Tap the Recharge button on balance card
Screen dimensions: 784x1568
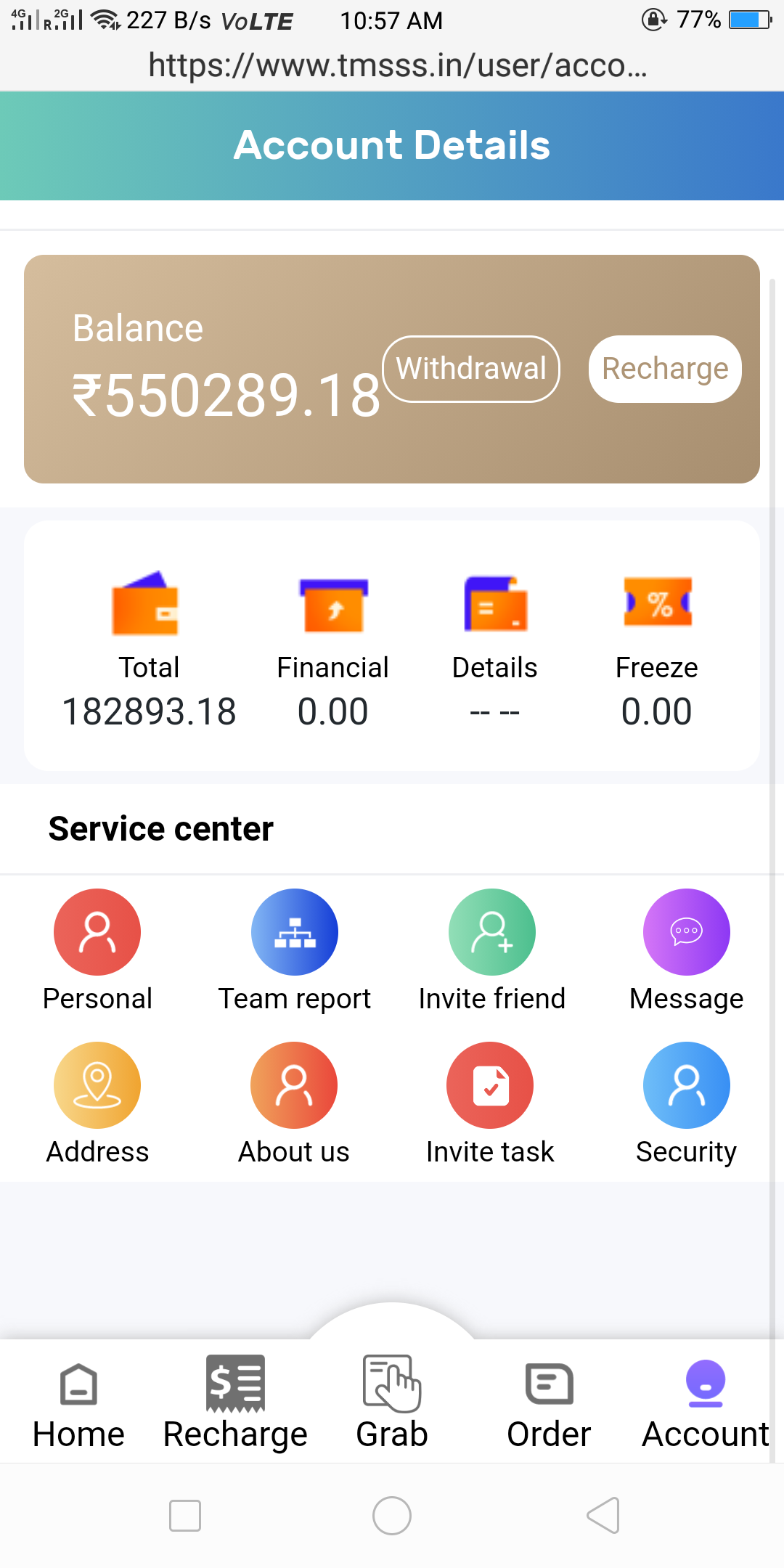[x=664, y=369]
